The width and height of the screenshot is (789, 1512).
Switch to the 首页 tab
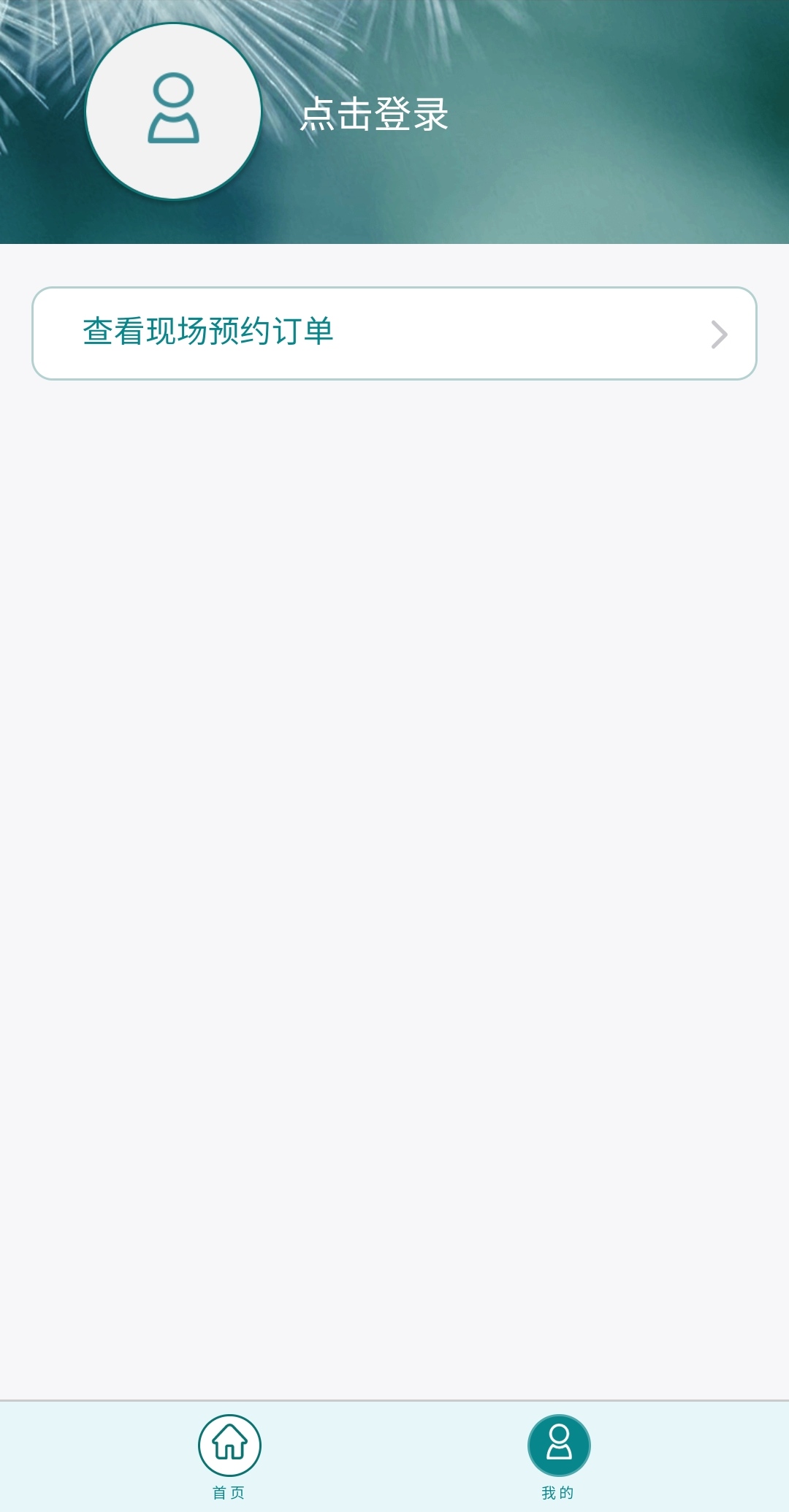pyautogui.click(x=229, y=1457)
